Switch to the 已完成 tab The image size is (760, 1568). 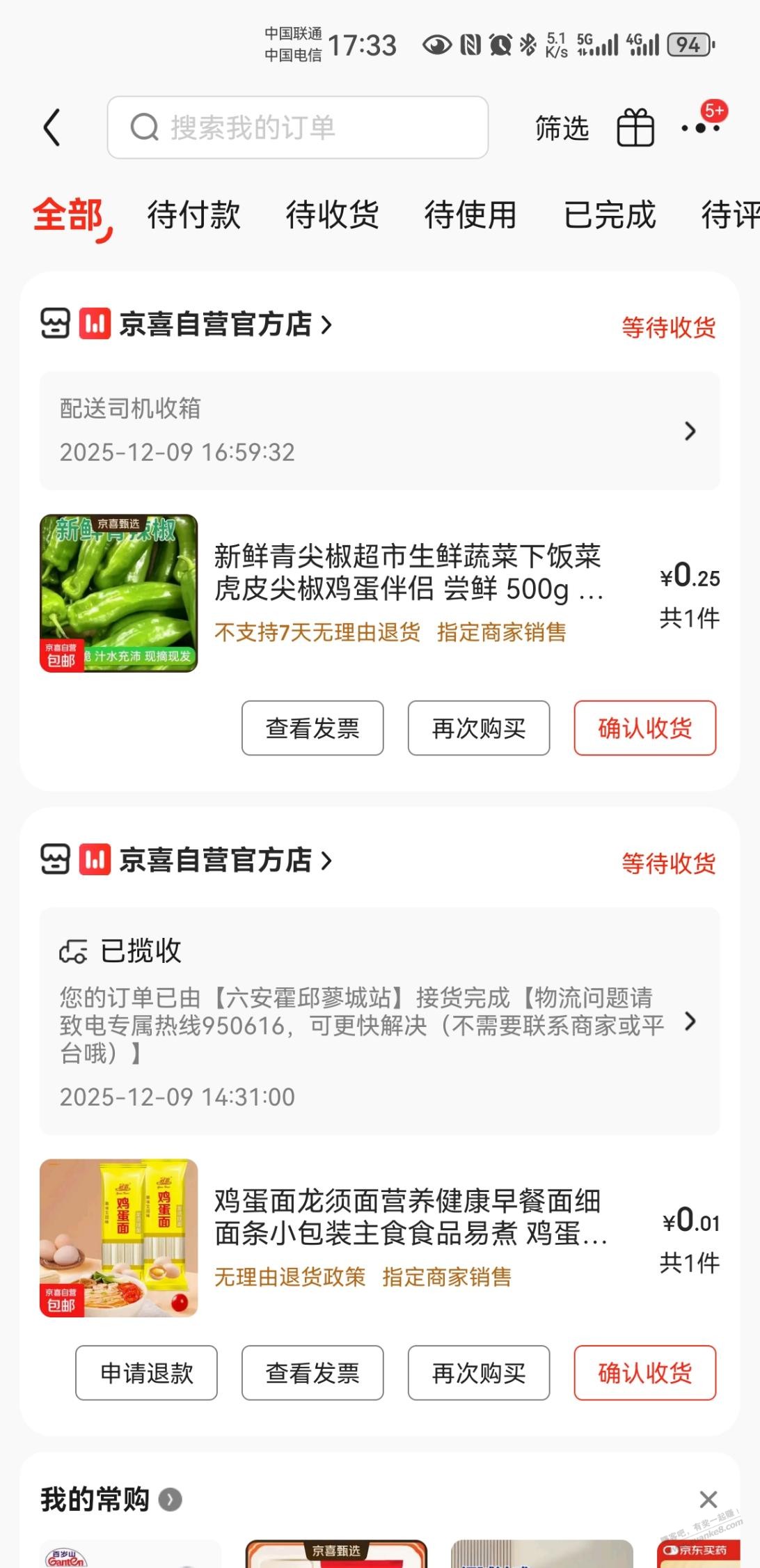click(610, 214)
